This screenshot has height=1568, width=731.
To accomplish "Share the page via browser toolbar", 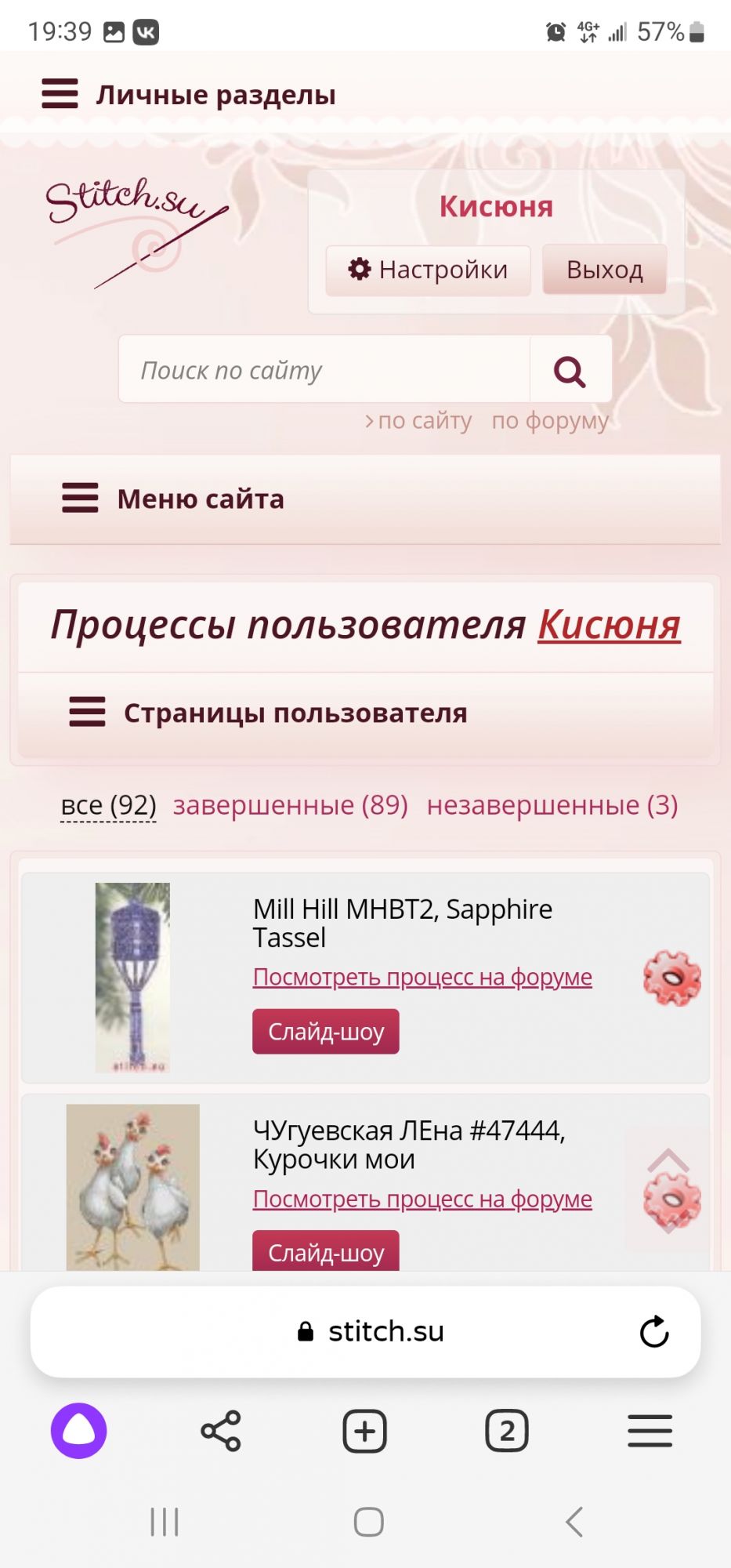I will tap(221, 1432).
